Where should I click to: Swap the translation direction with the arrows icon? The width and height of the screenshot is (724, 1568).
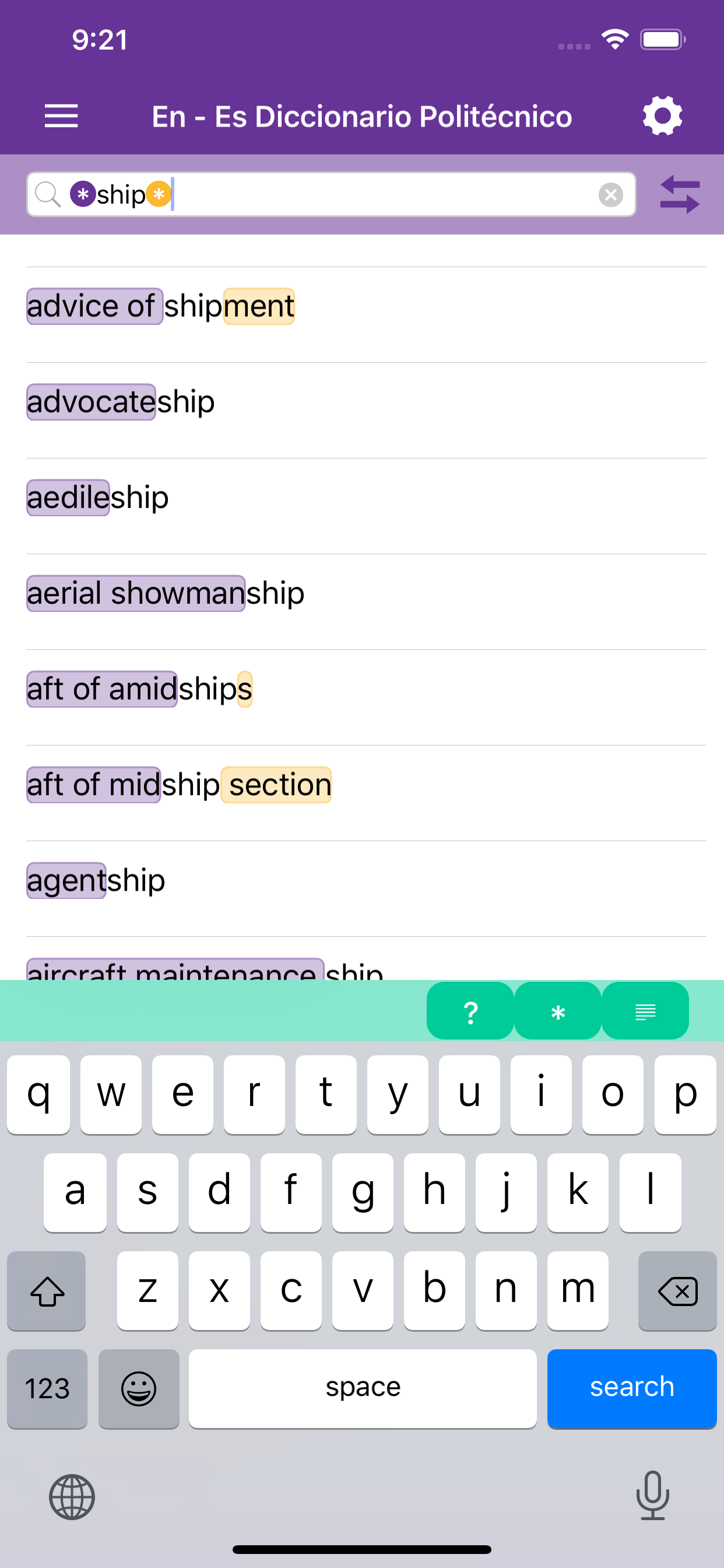click(x=680, y=194)
